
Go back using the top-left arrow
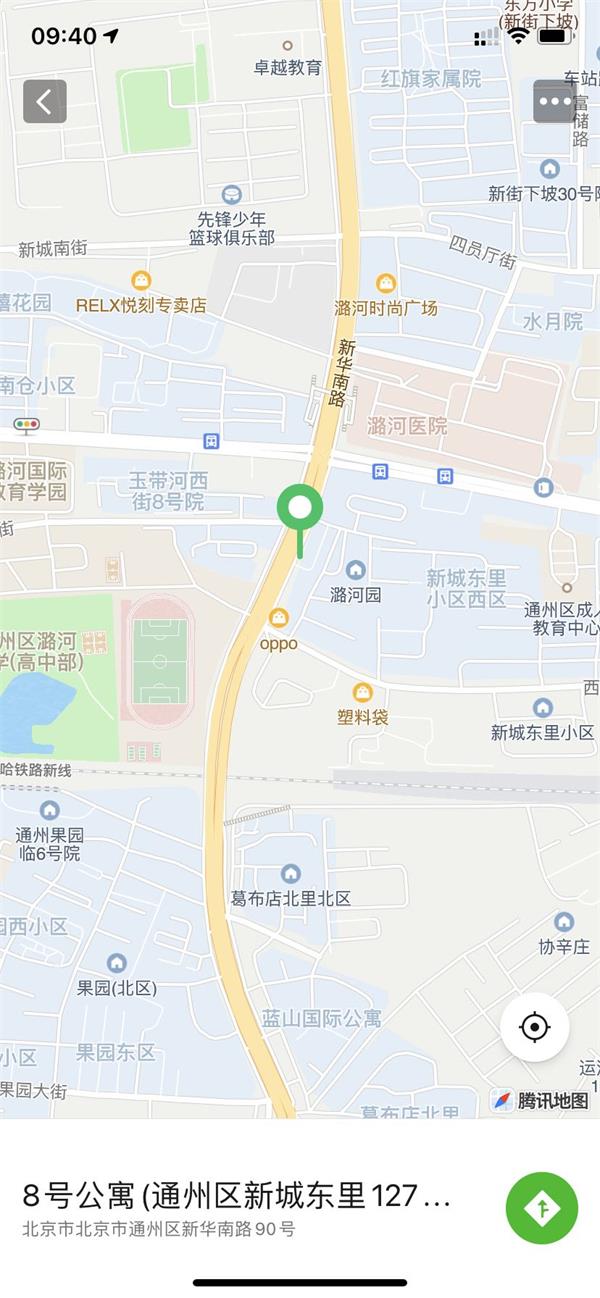44,101
